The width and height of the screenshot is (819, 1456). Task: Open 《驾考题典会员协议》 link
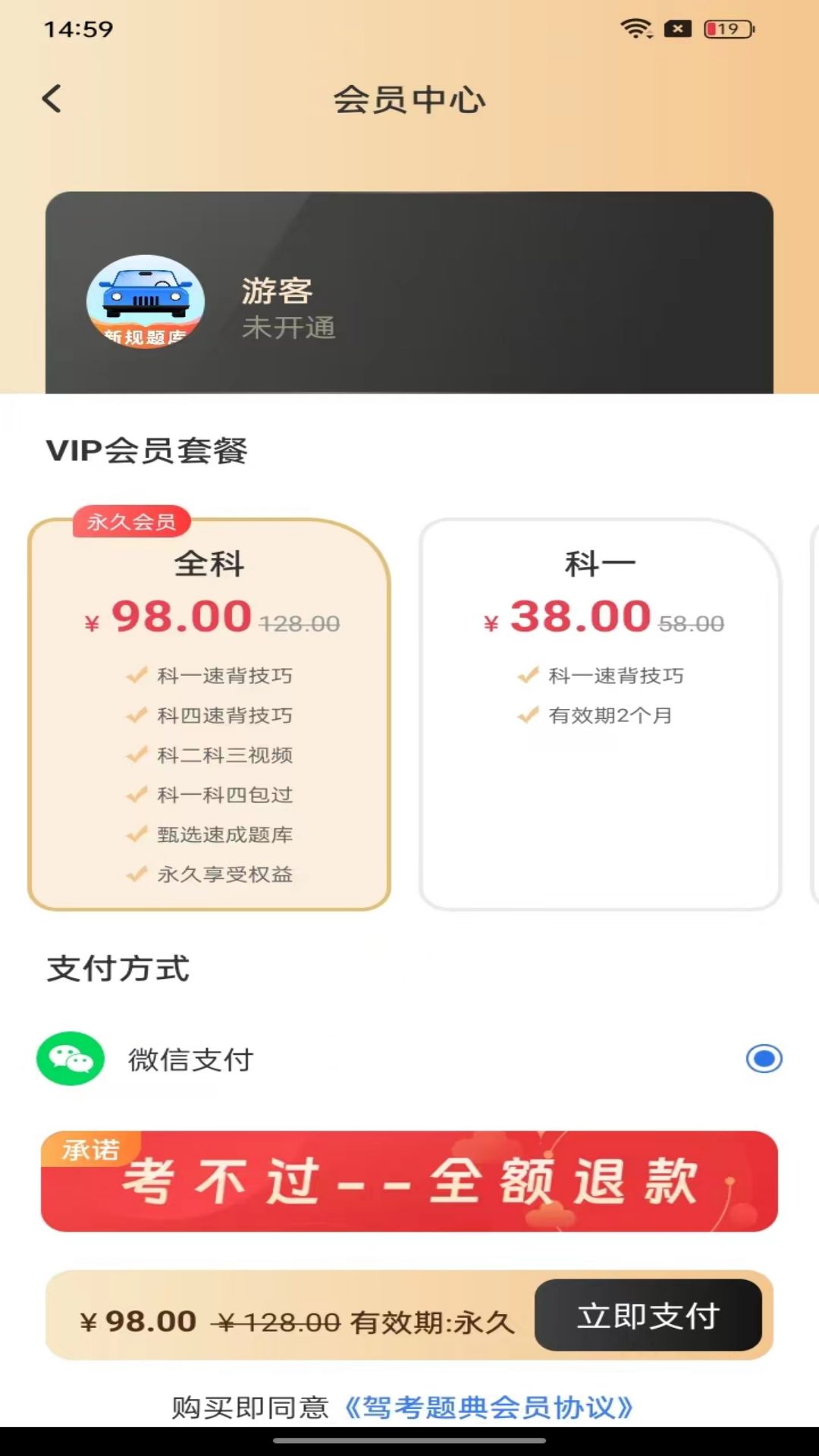(x=488, y=1407)
